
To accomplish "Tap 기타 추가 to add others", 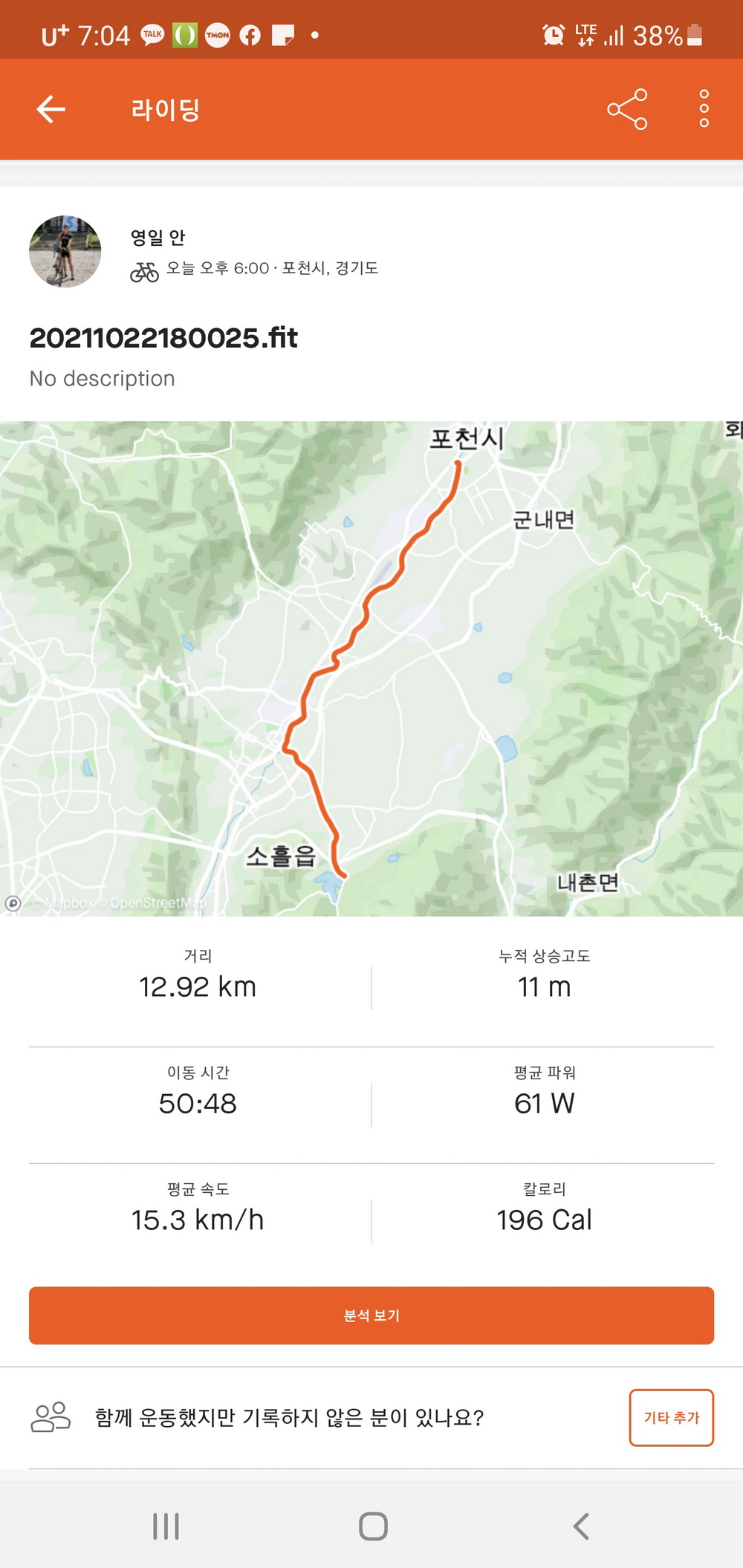I will click(671, 1417).
